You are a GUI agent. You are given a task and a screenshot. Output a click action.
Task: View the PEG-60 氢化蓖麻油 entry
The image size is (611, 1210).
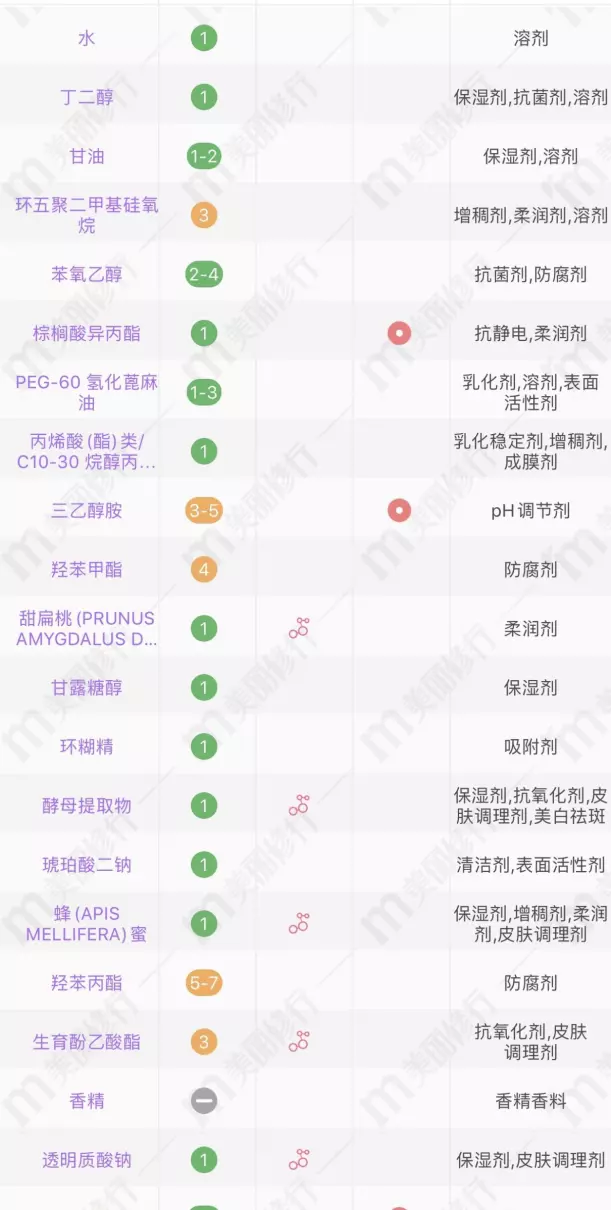pyautogui.click(x=87, y=392)
